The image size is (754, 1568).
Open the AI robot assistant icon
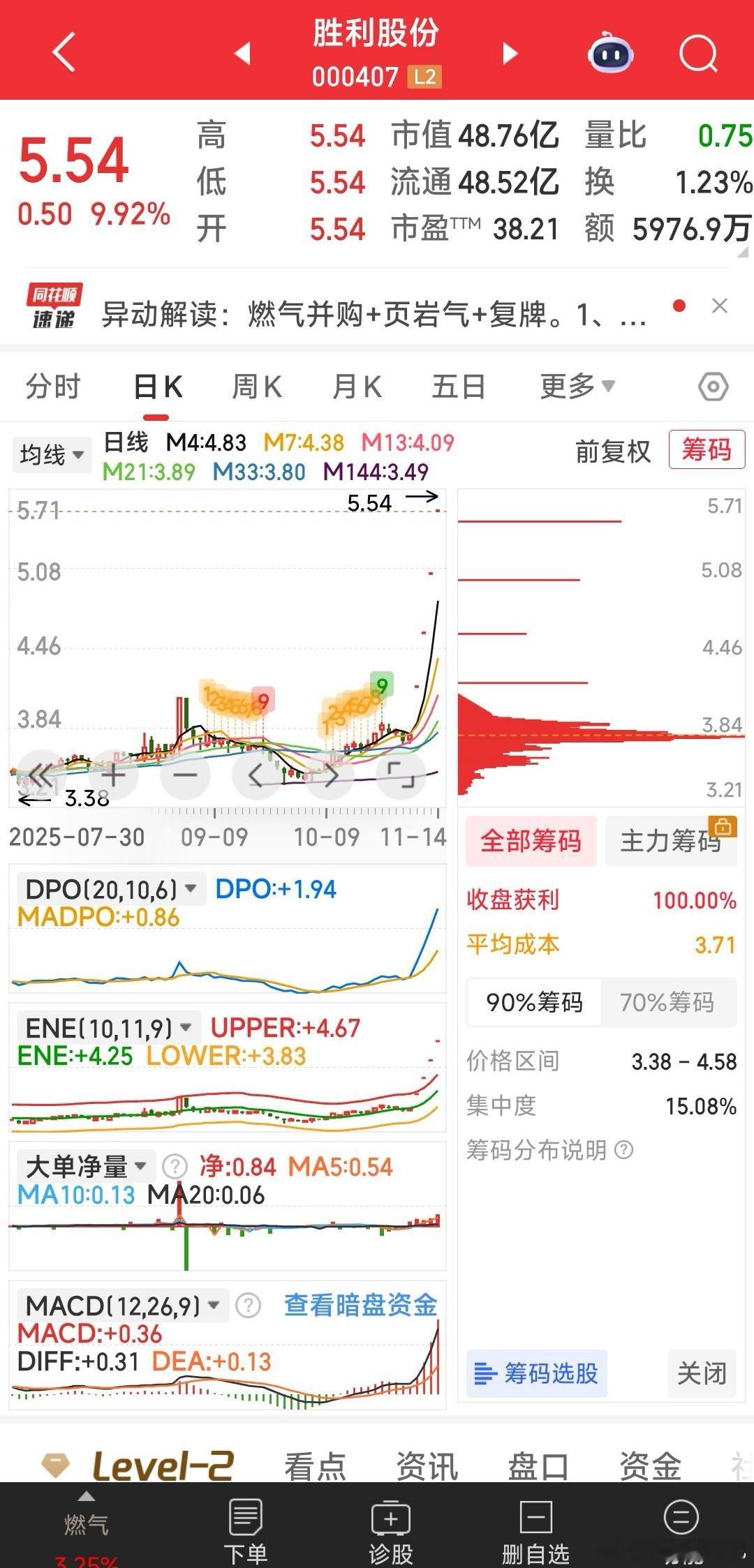coord(610,53)
